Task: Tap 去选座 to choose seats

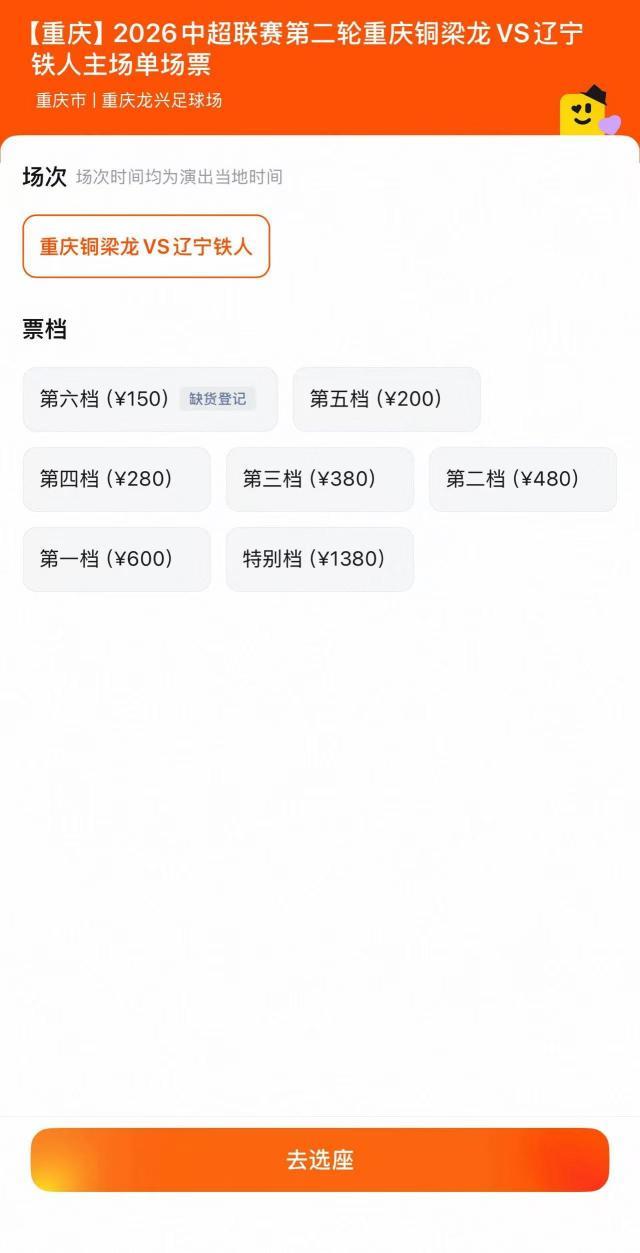Action: tap(320, 1160)
